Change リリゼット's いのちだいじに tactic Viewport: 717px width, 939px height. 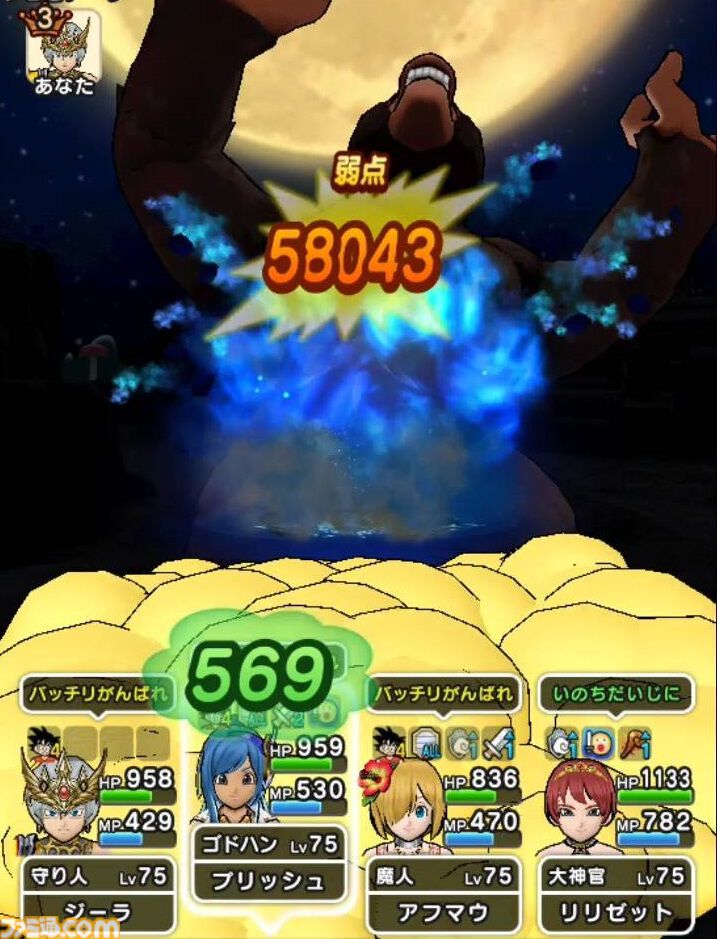pos(614,692)
